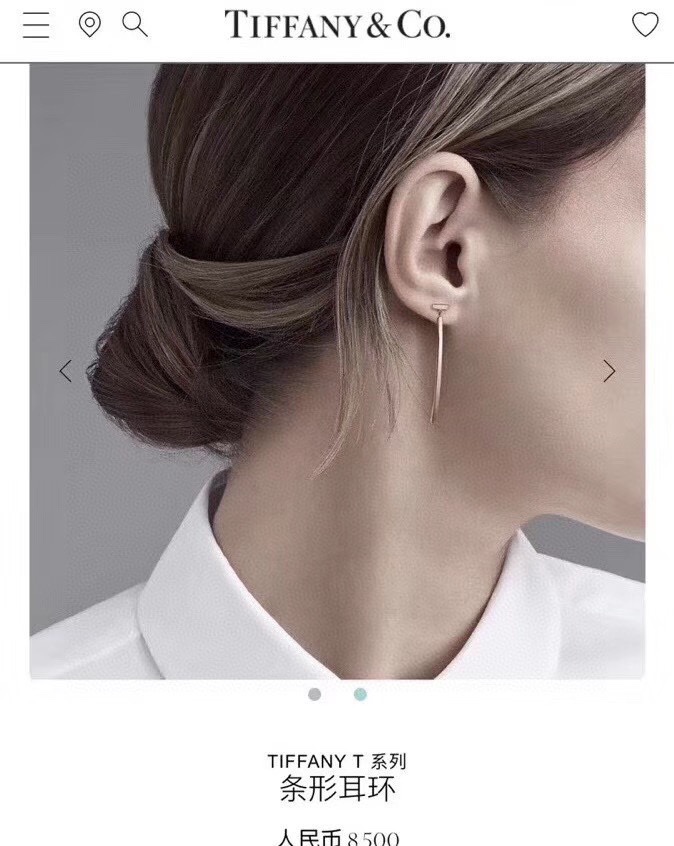This screenshot has height=846, width=674.
Task: Select the second carousel page dot
Action: [x=360, y=694]
